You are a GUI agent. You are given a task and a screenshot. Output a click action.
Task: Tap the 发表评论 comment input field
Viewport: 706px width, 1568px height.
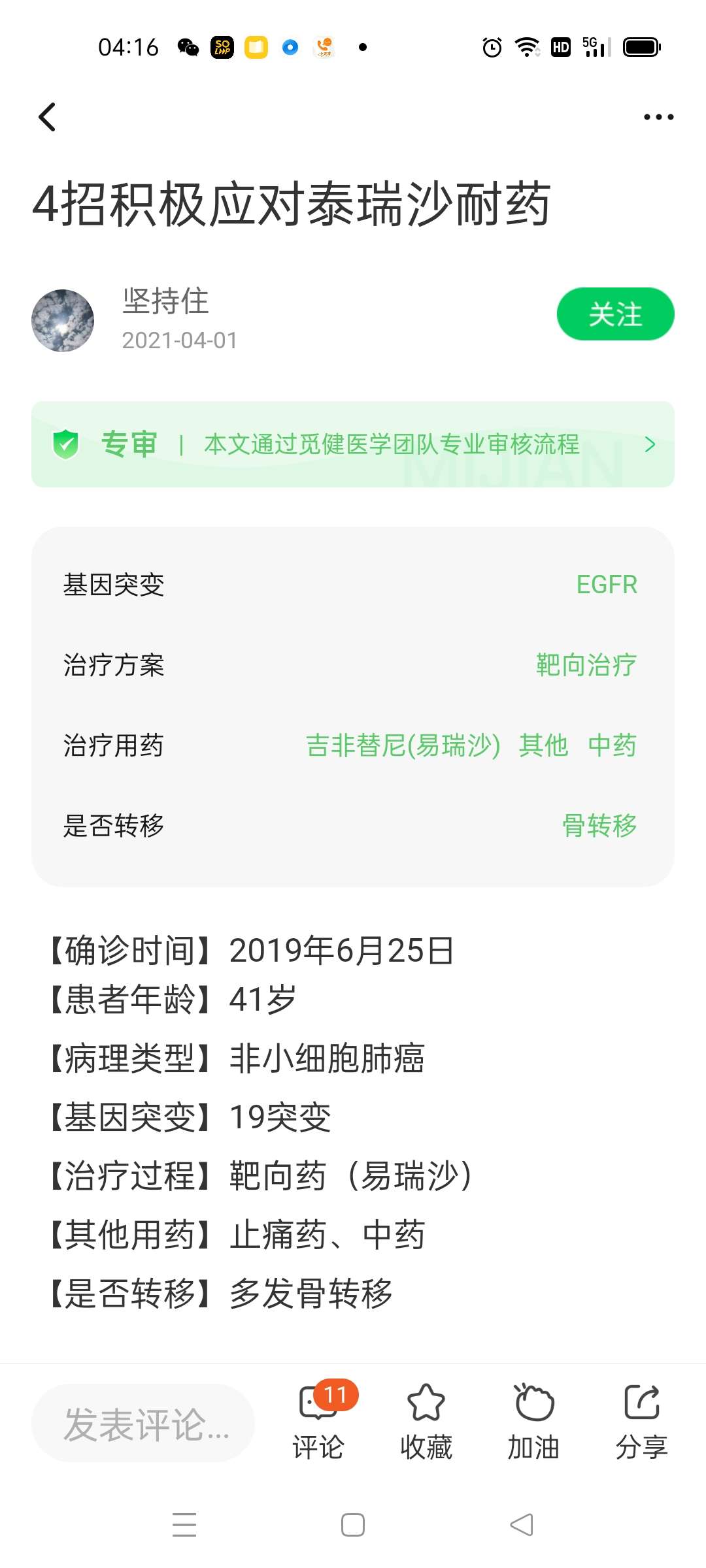[x=144, y=1423]
